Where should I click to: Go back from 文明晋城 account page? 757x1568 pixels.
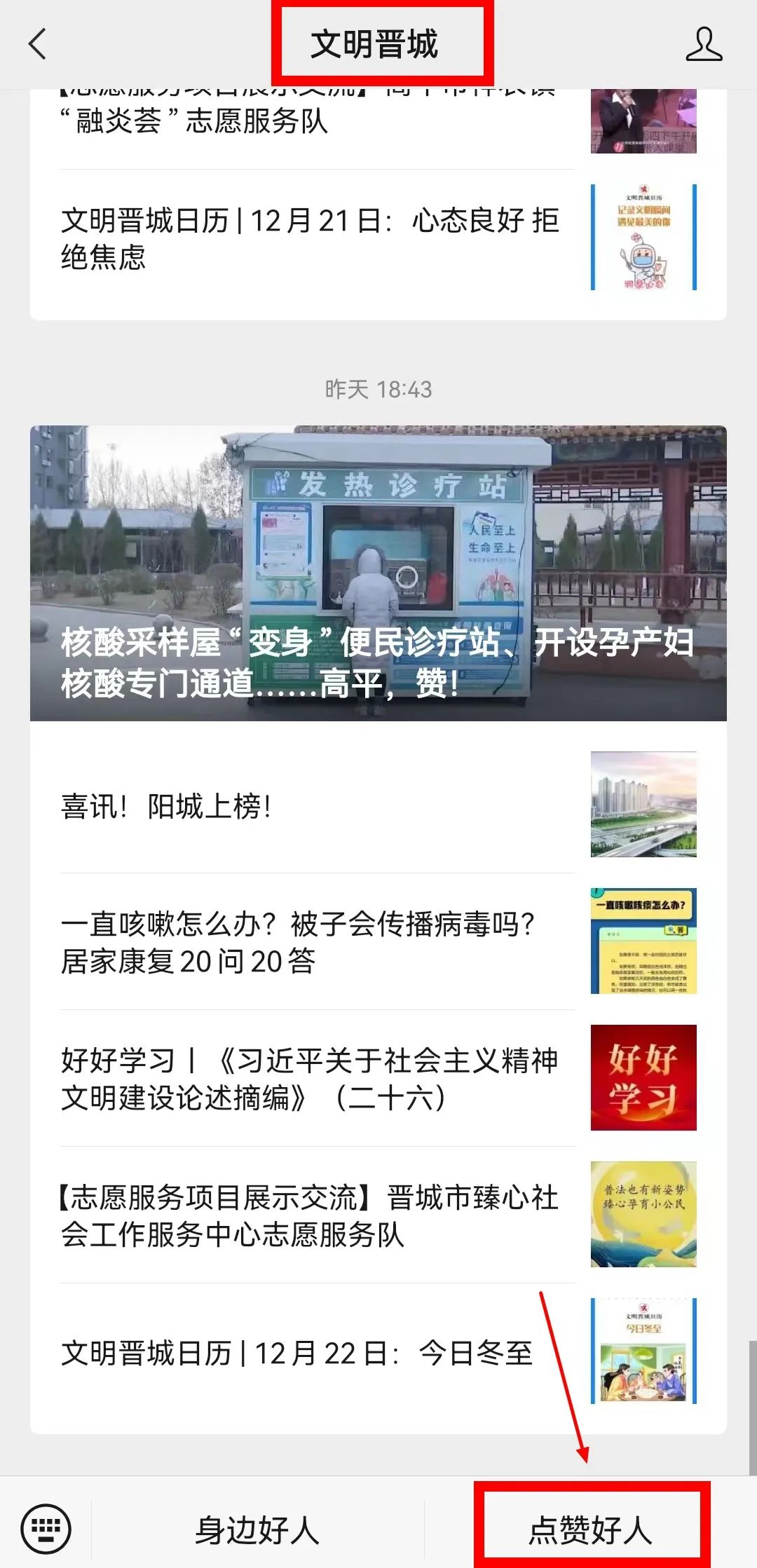point(38,44)
